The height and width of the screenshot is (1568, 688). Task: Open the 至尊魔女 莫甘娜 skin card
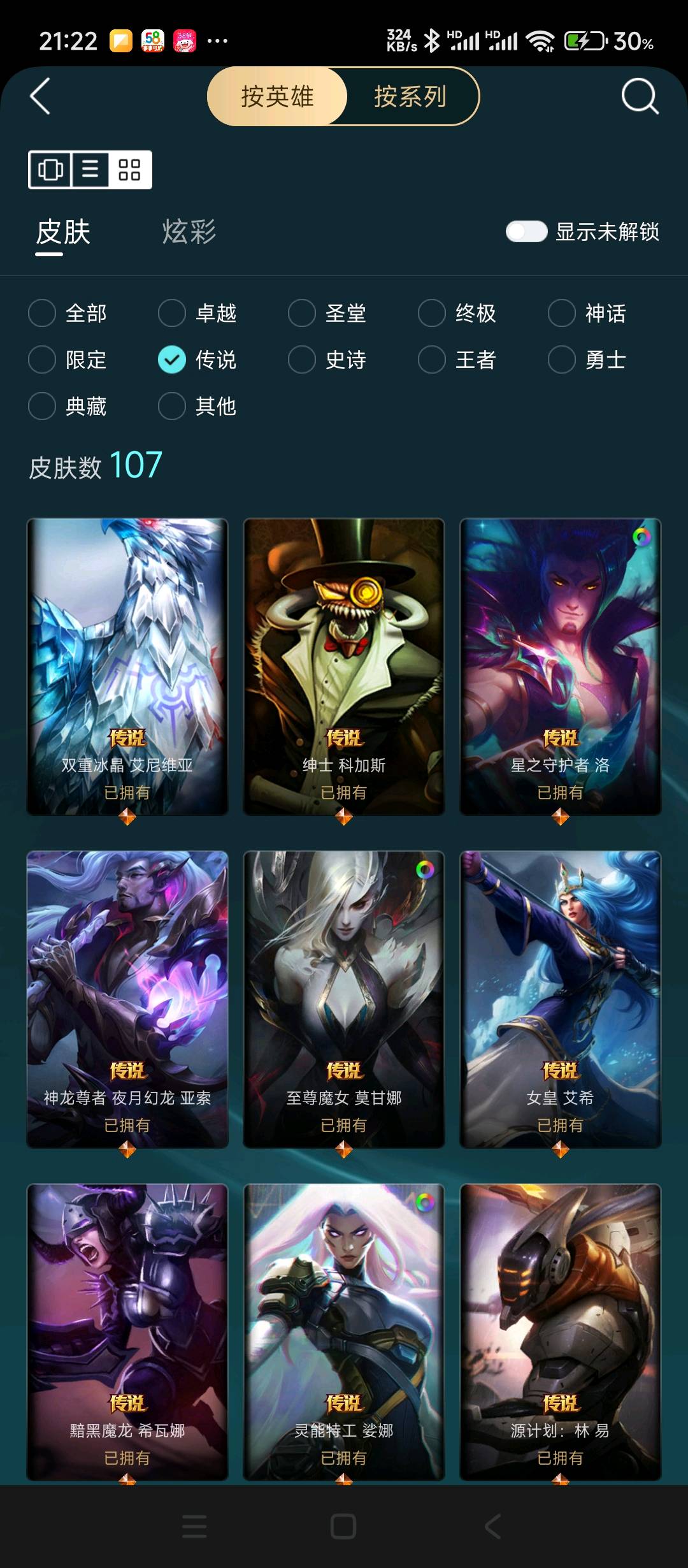[344, 999]
